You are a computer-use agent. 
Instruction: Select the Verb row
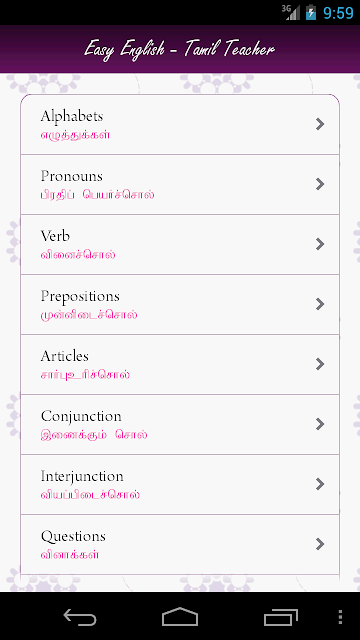coord(180,244)
